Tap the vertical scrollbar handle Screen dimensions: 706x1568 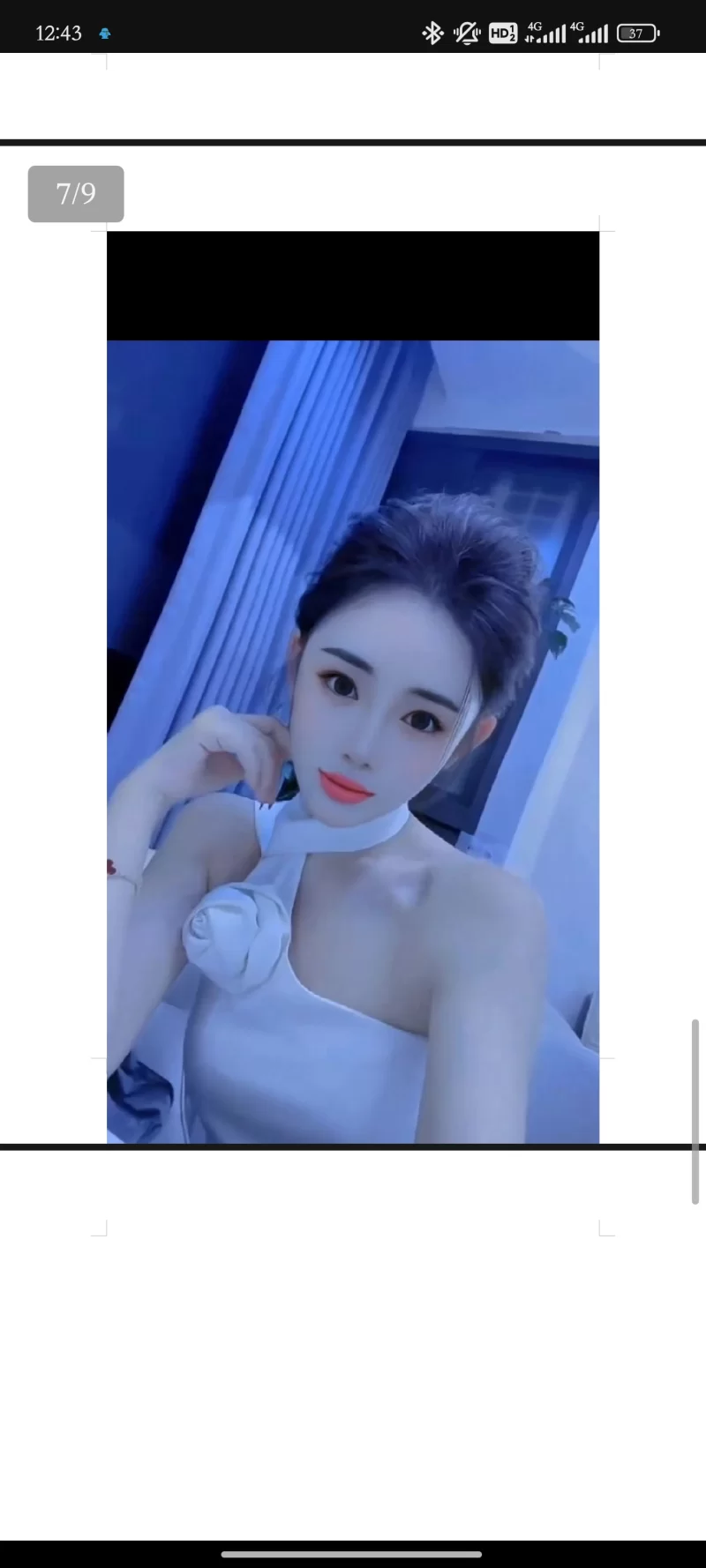point(695,1111)
